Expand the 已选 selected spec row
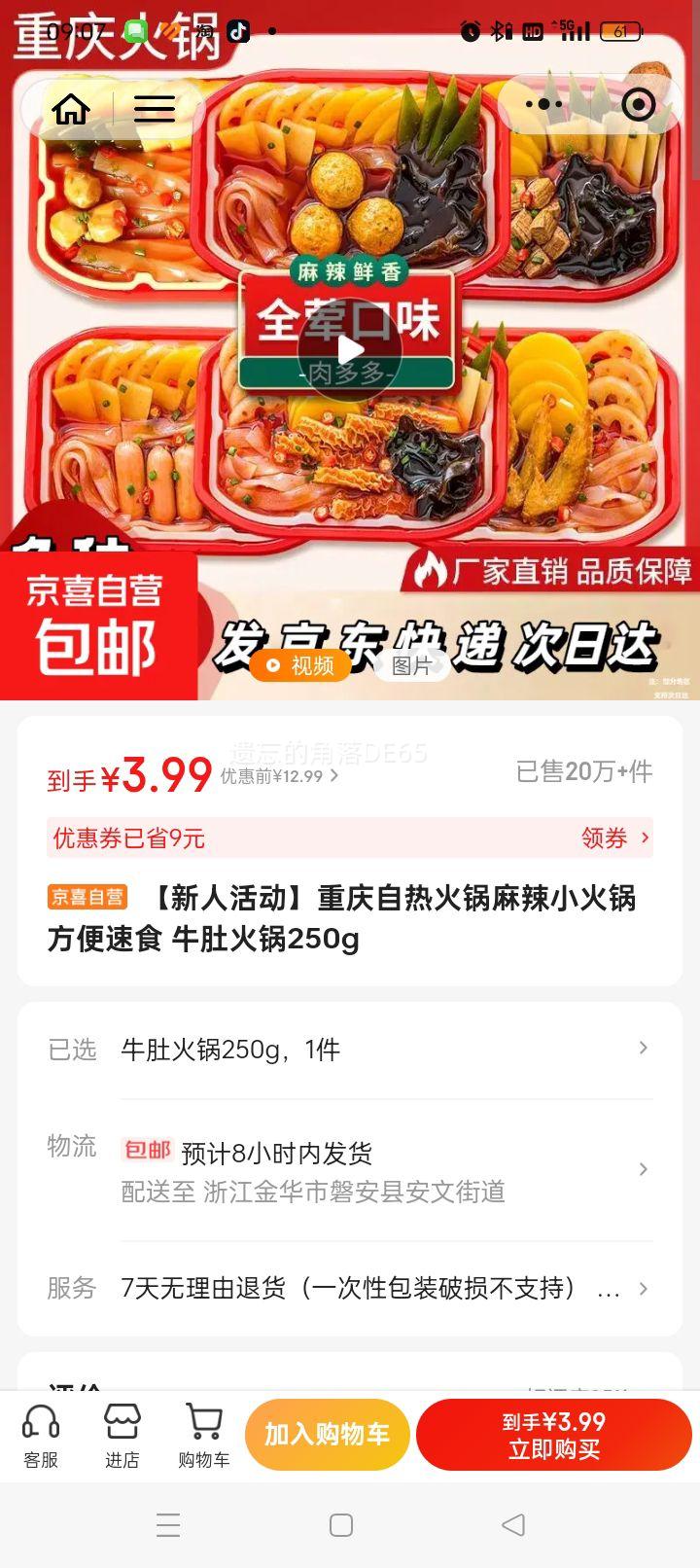The width and height of the screenshot is (700, 1568). [x=350, y=1049]
